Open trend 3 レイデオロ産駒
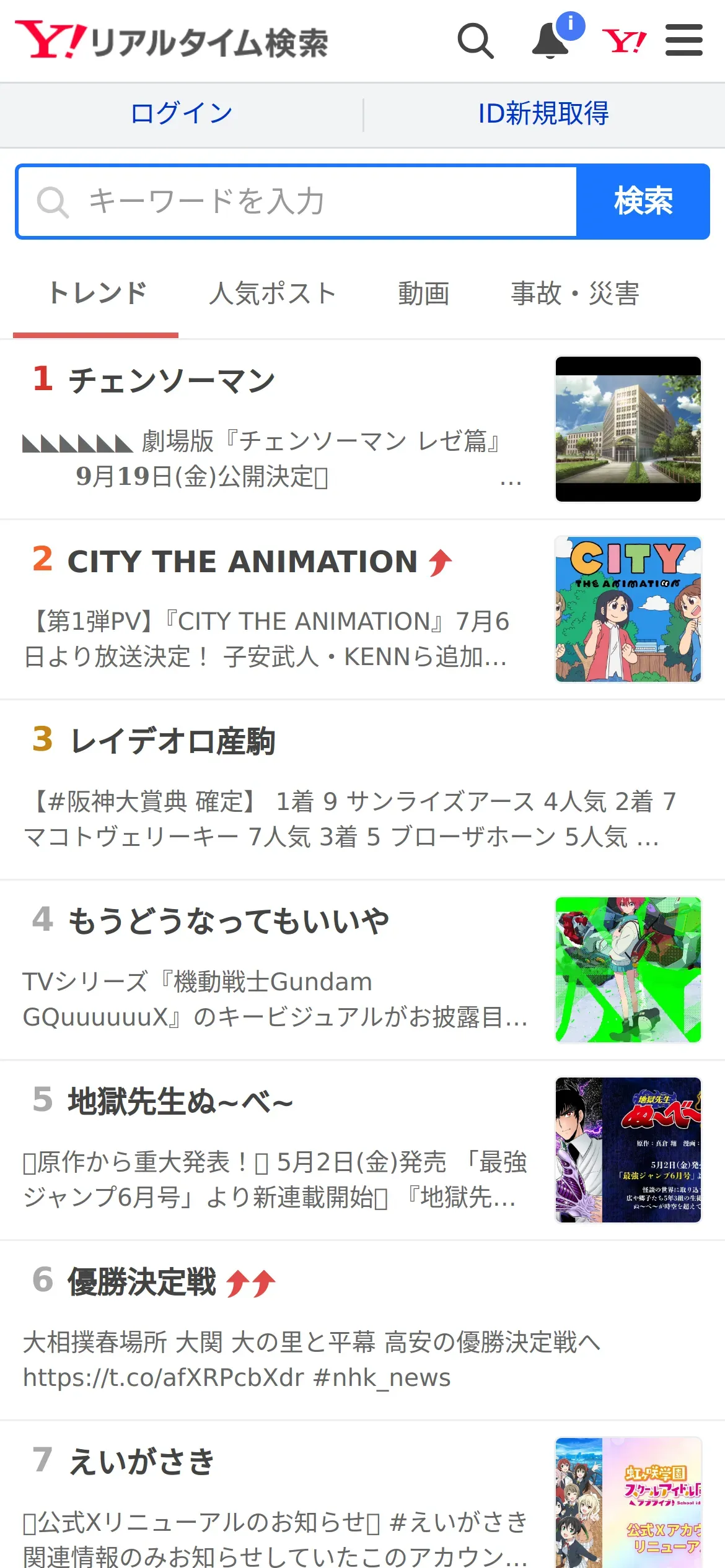Viewport: 725px width, 1568px height. click(x=172, y=741)
